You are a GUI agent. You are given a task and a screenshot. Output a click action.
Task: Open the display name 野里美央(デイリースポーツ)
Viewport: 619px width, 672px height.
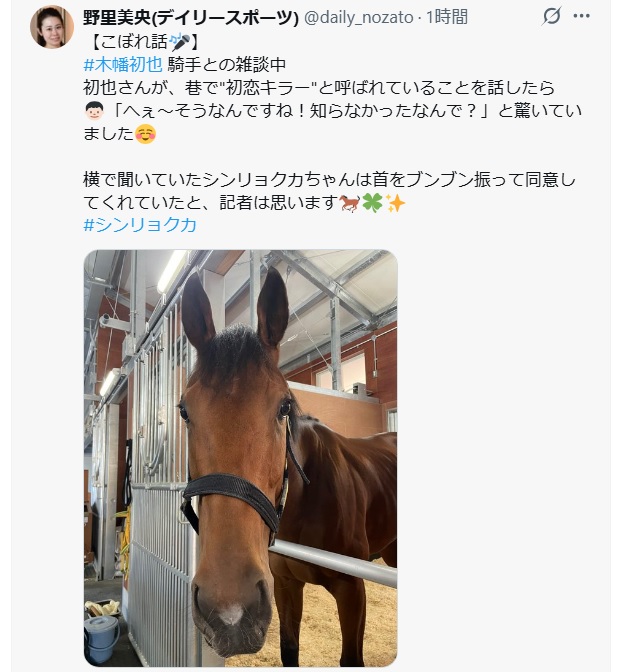pyautogui.click(x=191, y=17)
